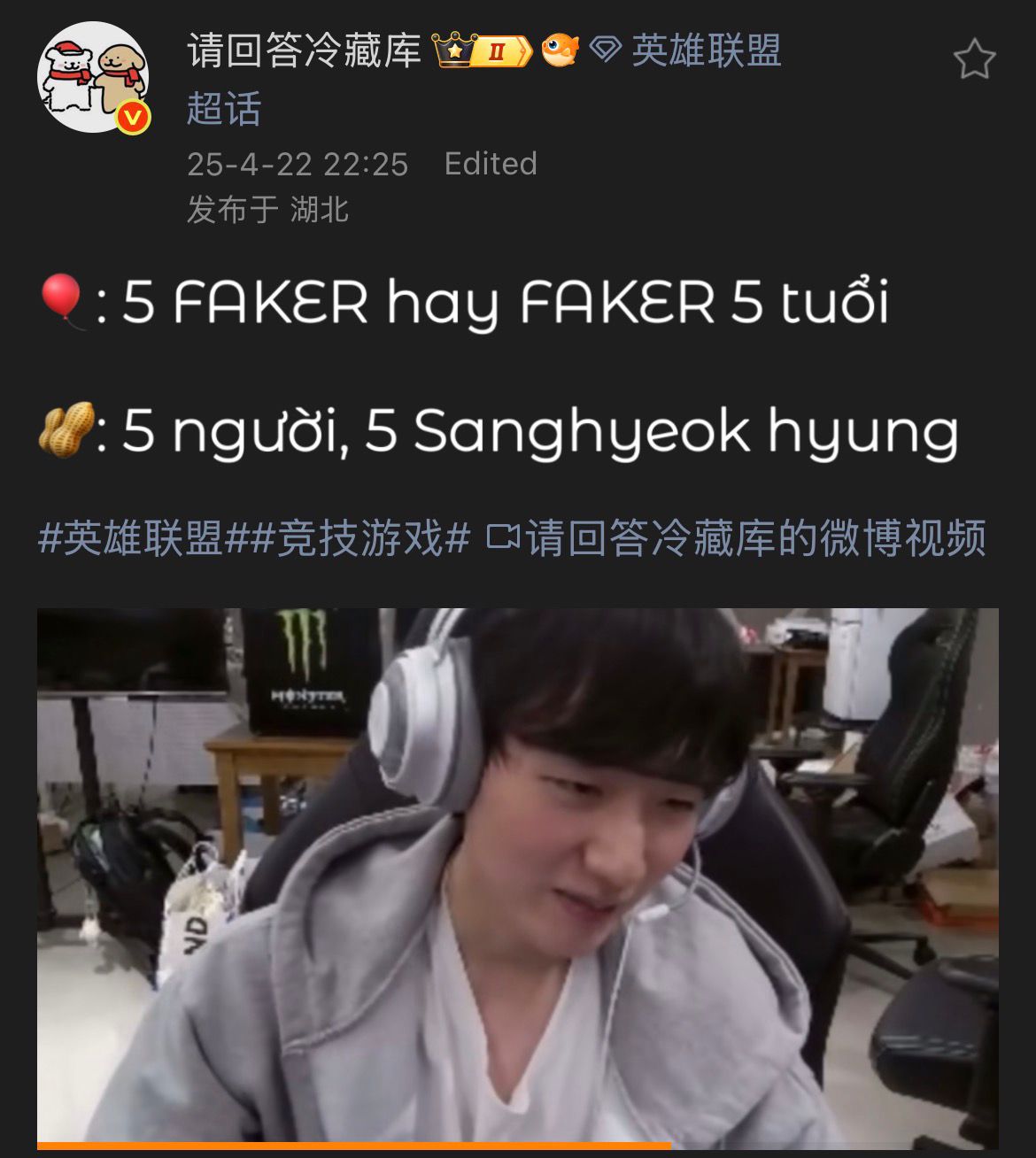Open 请回答冷藏库的微博视频 video link
This screenshot has height=1158, width=1036.
[x=737, y=538]
